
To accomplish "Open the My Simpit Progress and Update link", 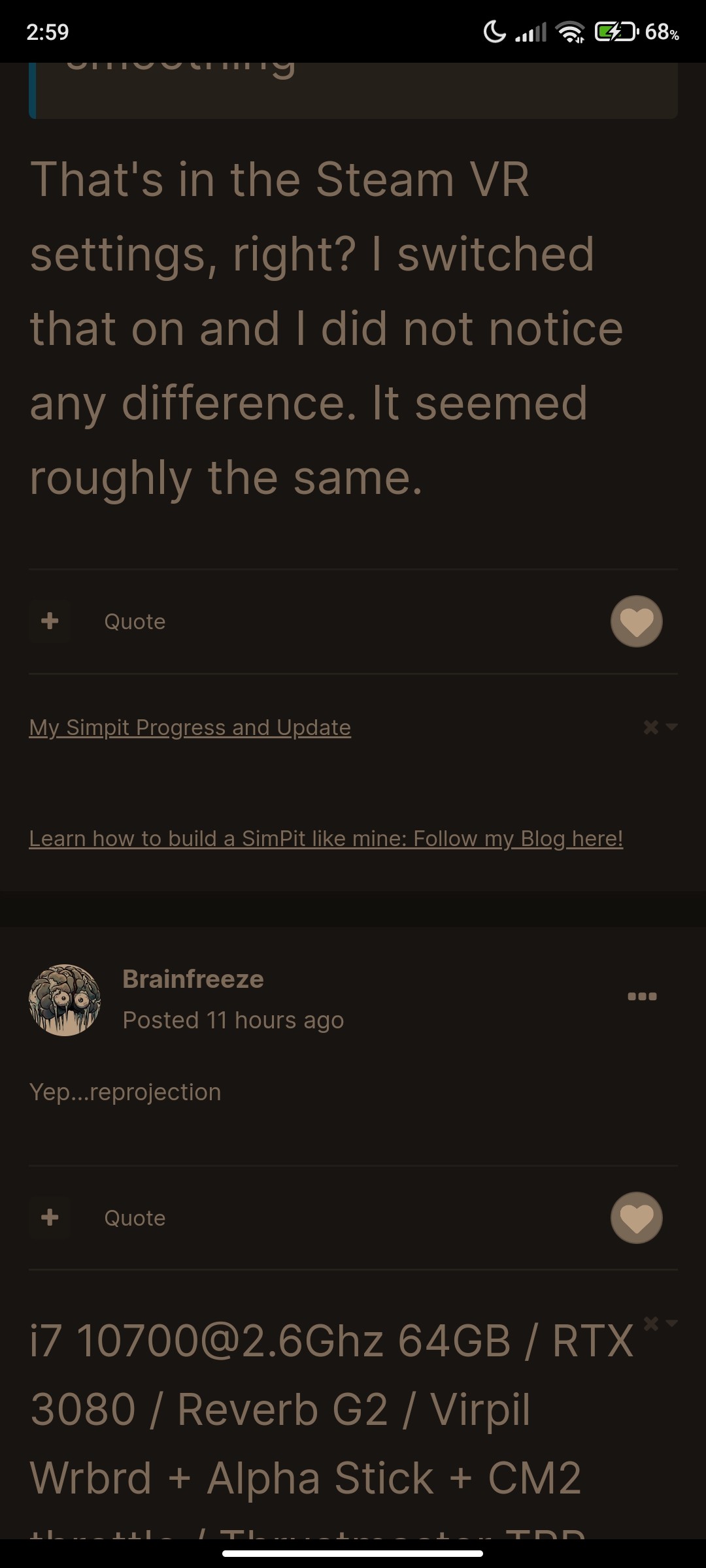I will pos(190,727).
